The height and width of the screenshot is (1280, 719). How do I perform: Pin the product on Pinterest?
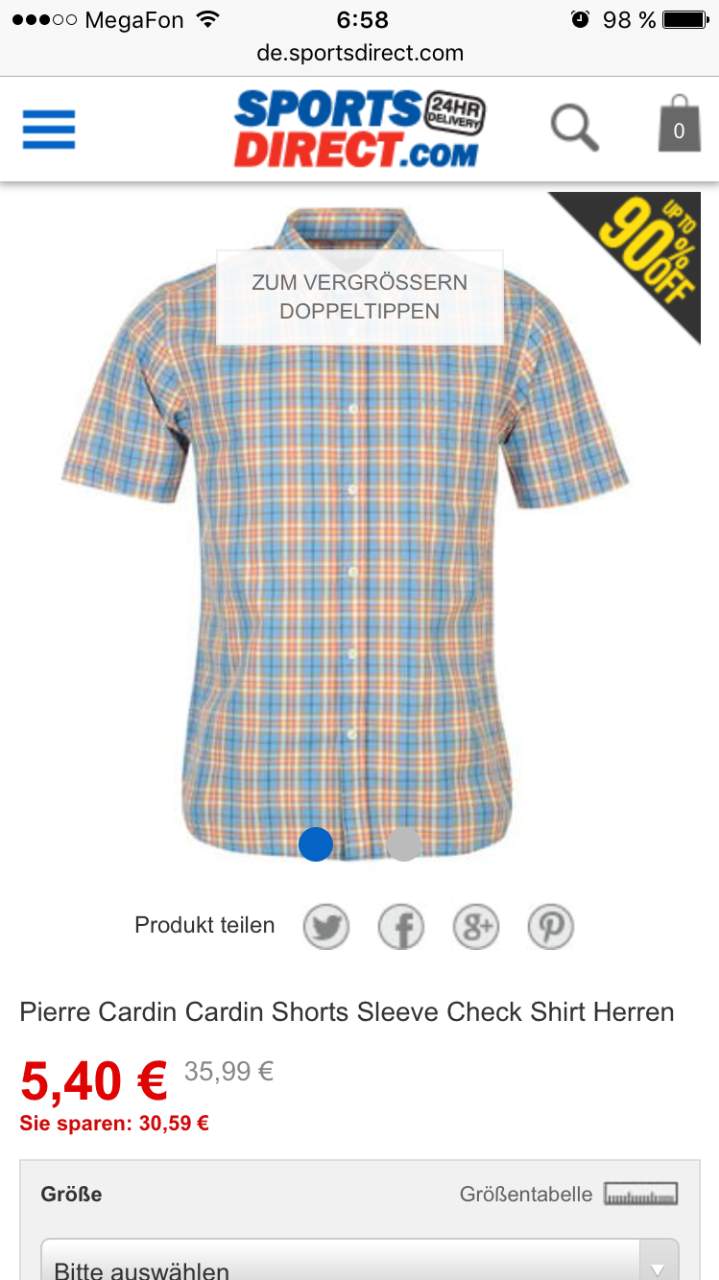coord(551,926)
